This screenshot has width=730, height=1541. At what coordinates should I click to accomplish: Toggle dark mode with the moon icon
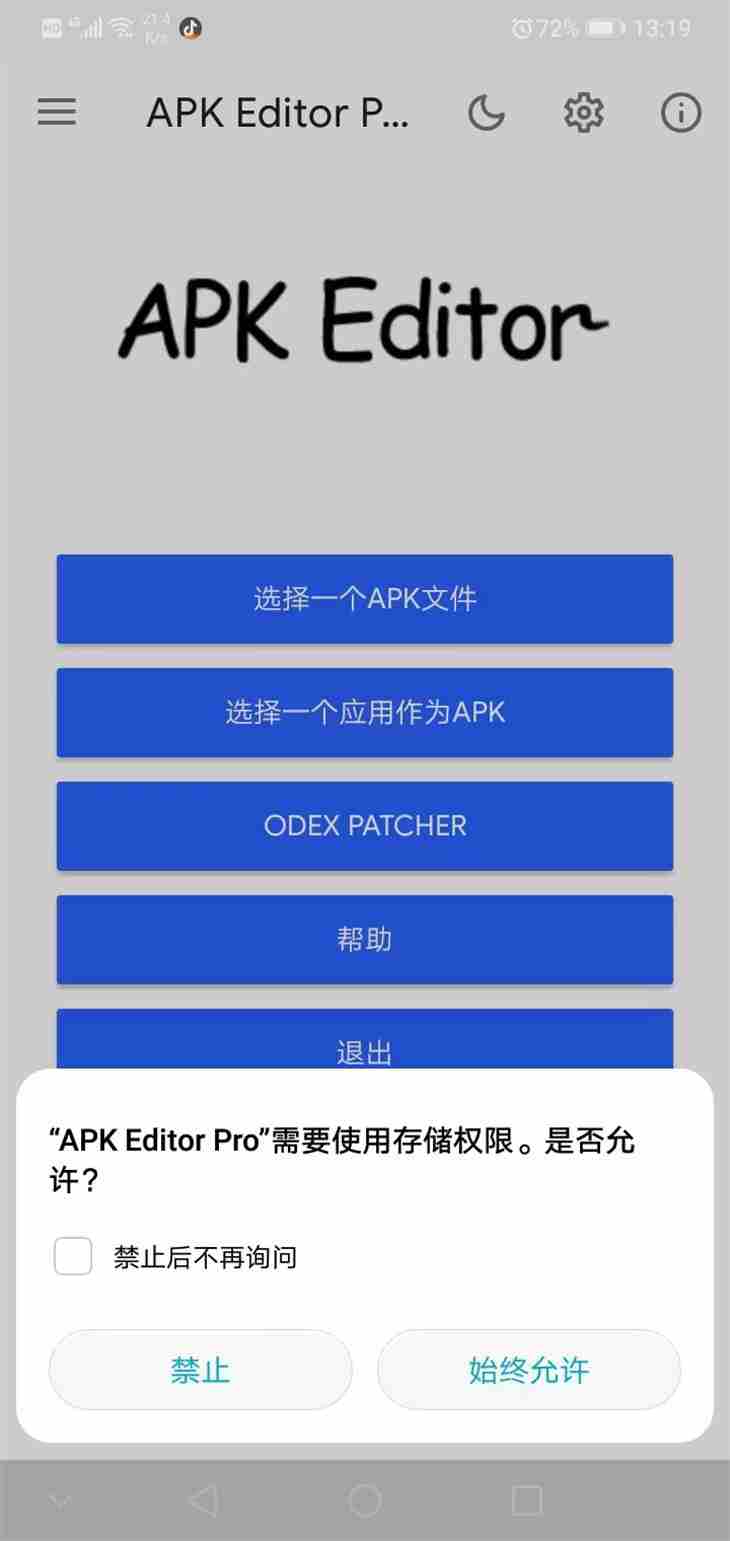point(487,113)
